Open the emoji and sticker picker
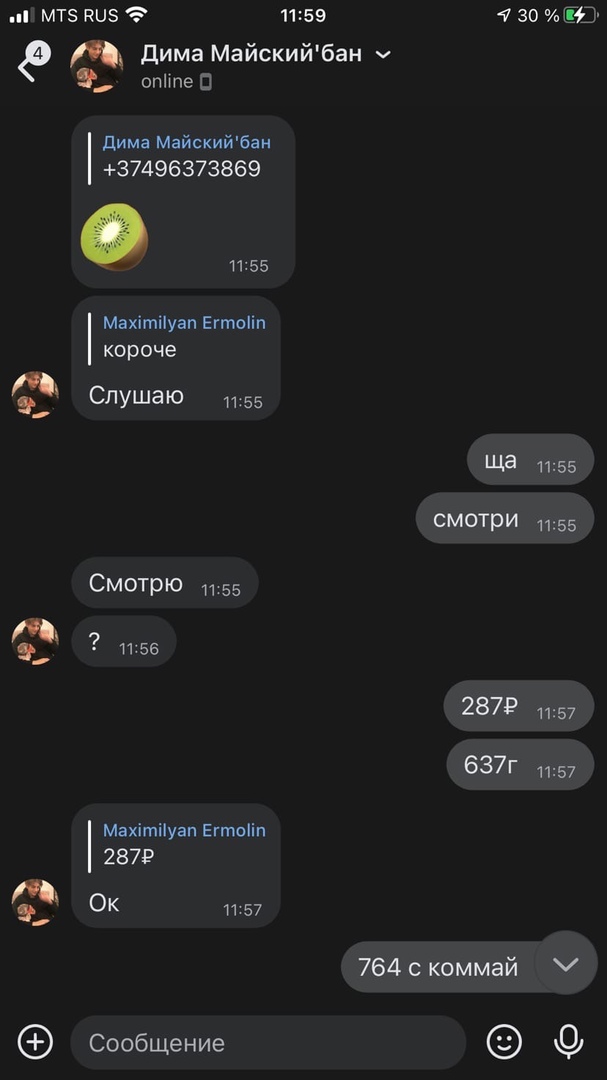607x1080 pixels. tap(504, 1042)
